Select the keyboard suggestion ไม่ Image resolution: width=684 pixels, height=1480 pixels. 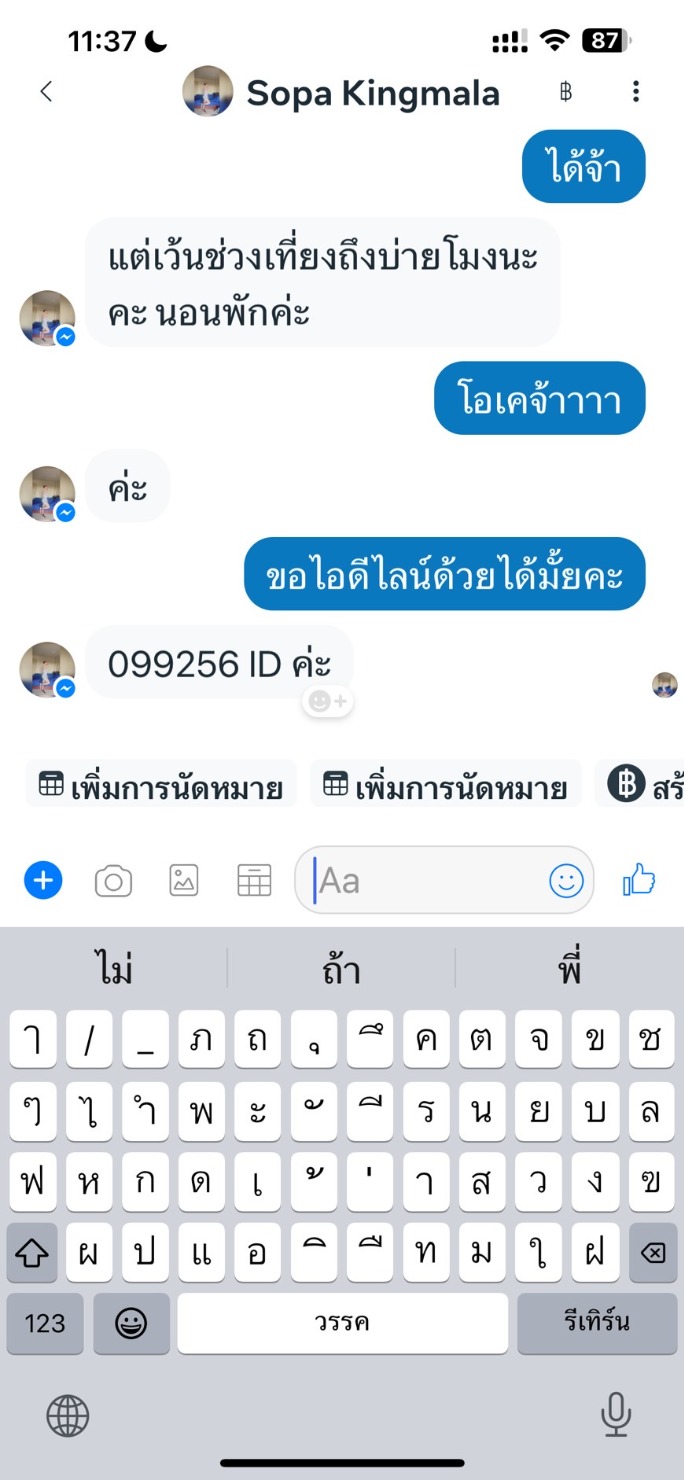tap(116, 969)
